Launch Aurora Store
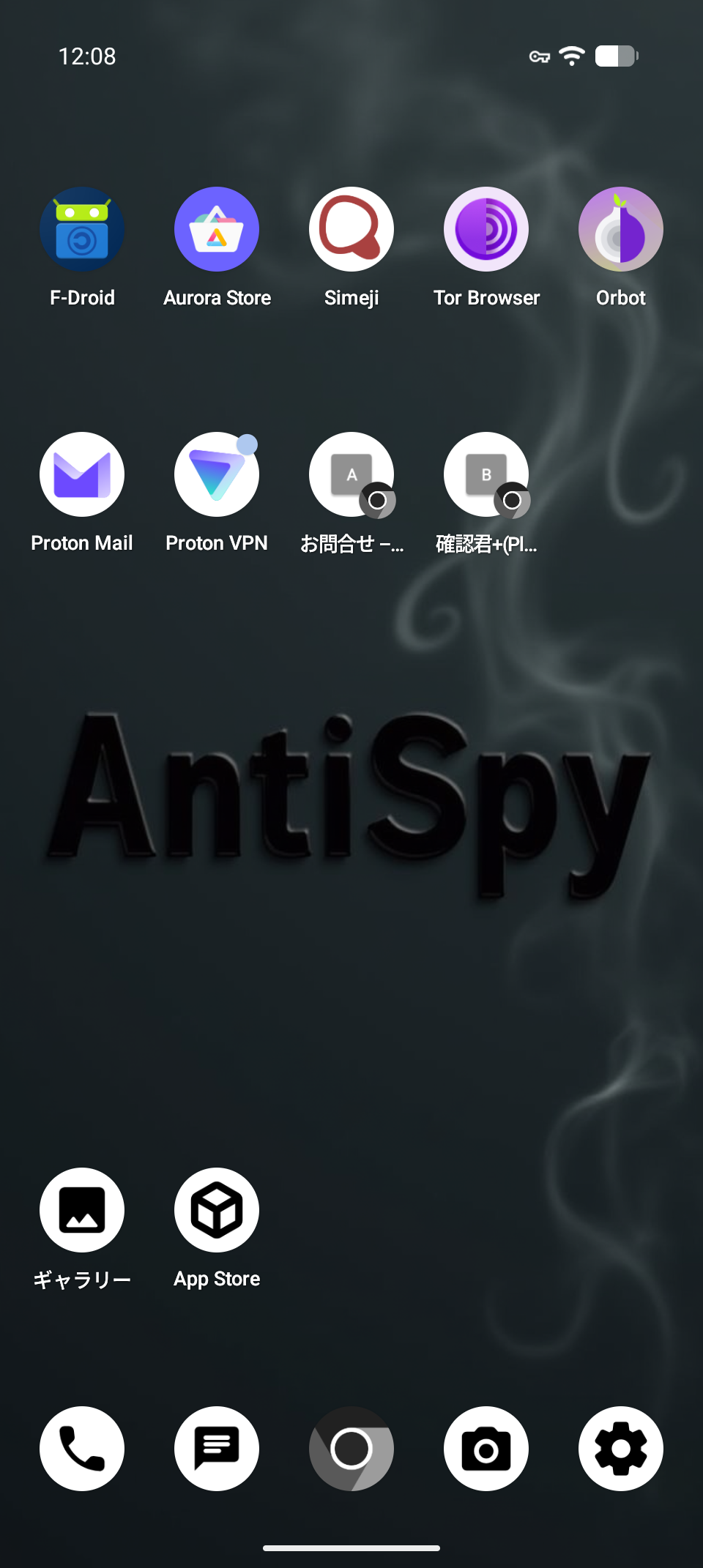This screenshot has width=703, height=1568. point(217,230)
